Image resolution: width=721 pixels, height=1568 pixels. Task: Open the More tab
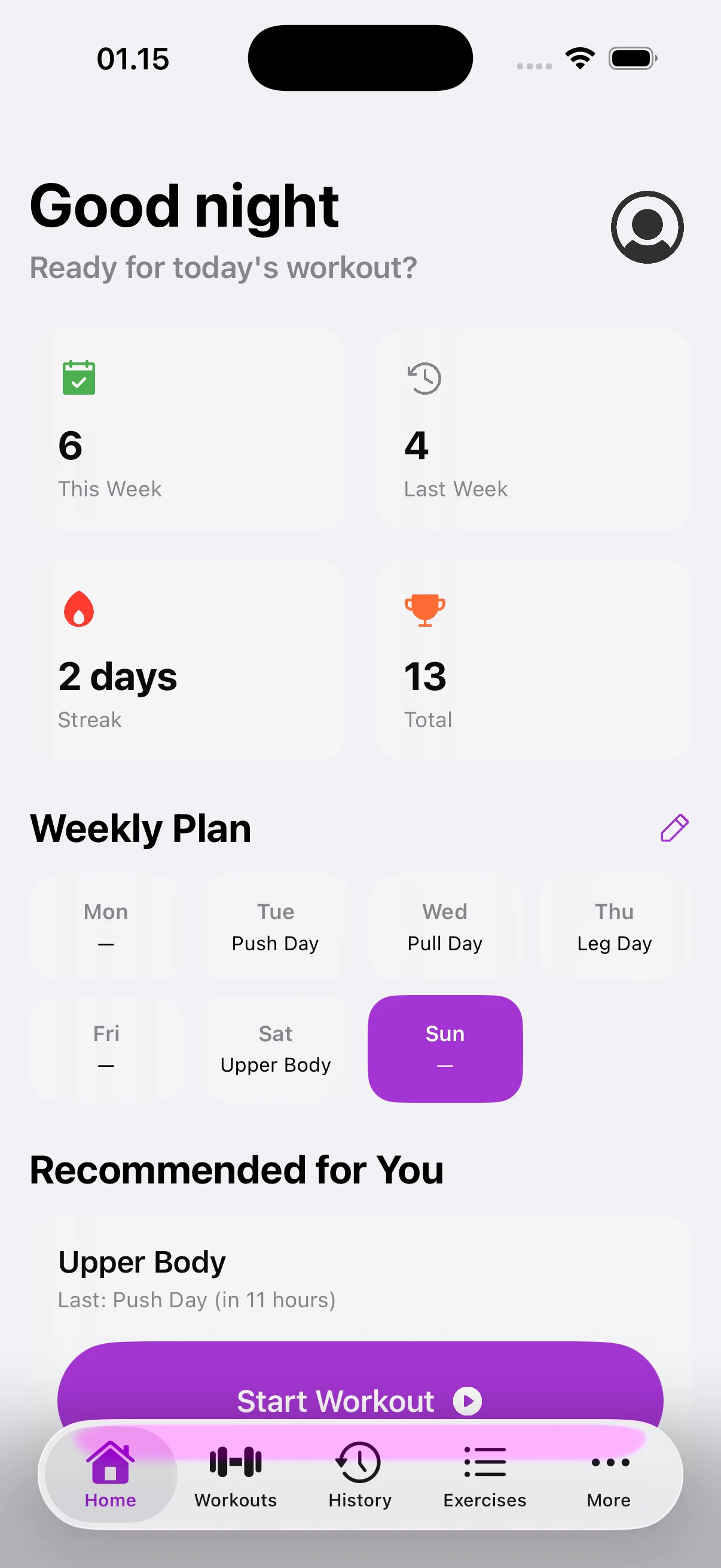click(x=609, y=1475)
